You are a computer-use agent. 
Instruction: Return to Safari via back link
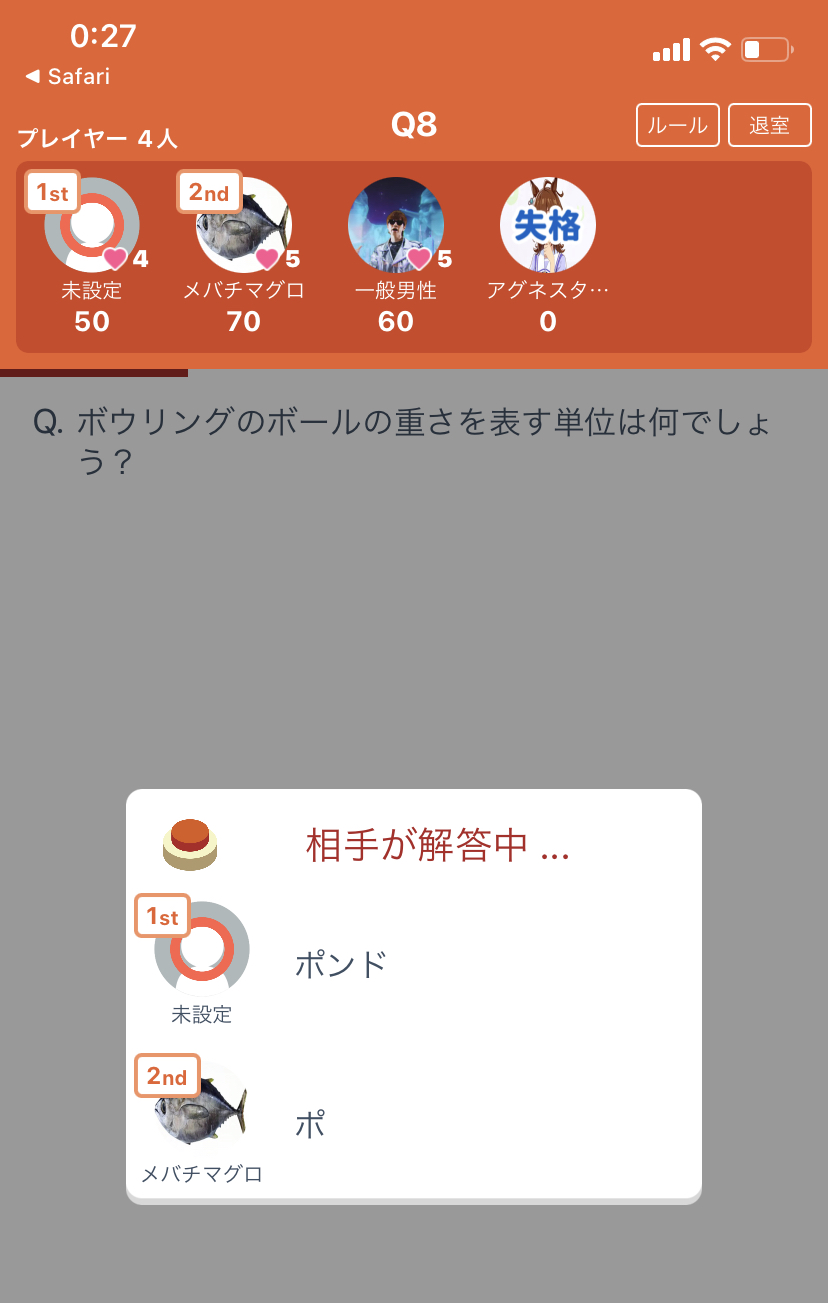click(68, 76)
